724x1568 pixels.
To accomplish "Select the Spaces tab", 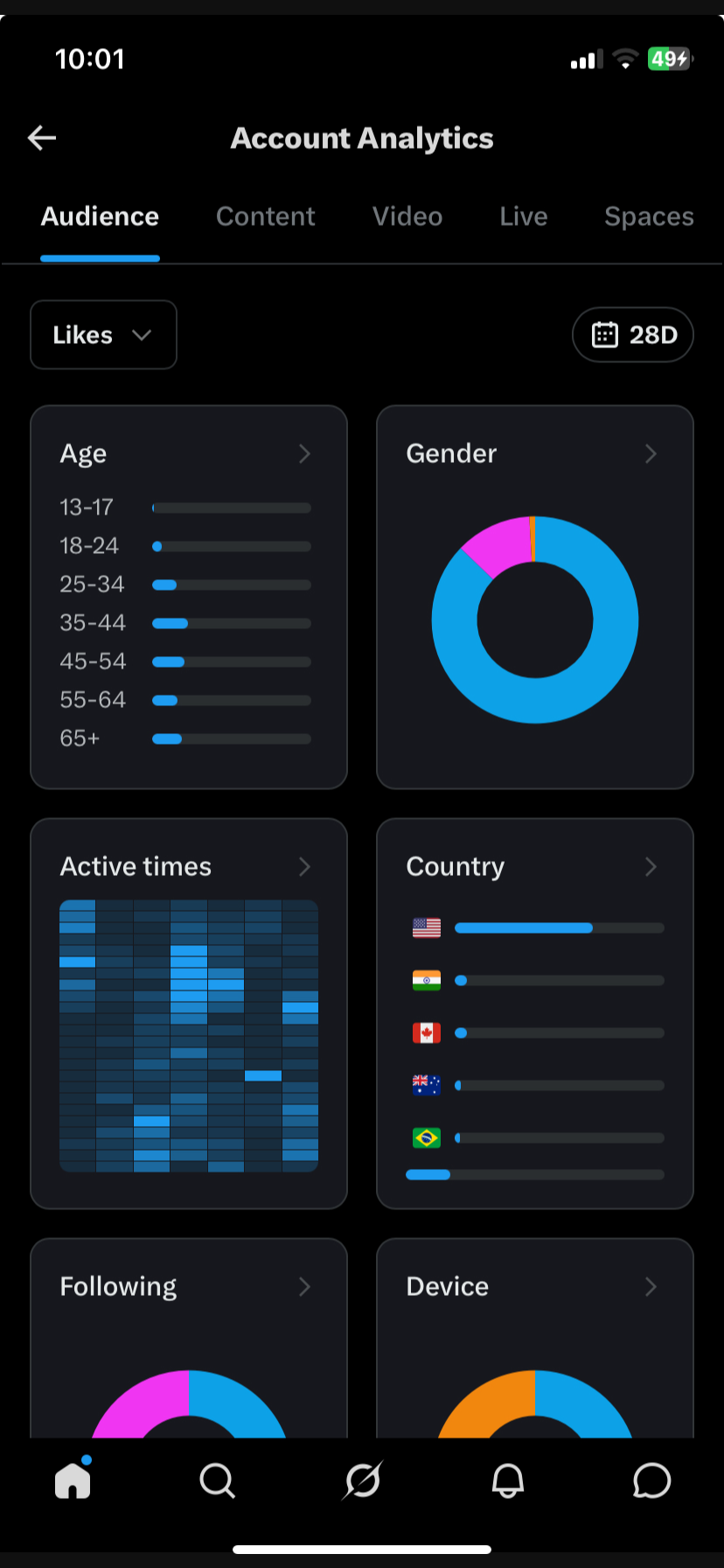I will pyautogui.click(x=649, y=216).
